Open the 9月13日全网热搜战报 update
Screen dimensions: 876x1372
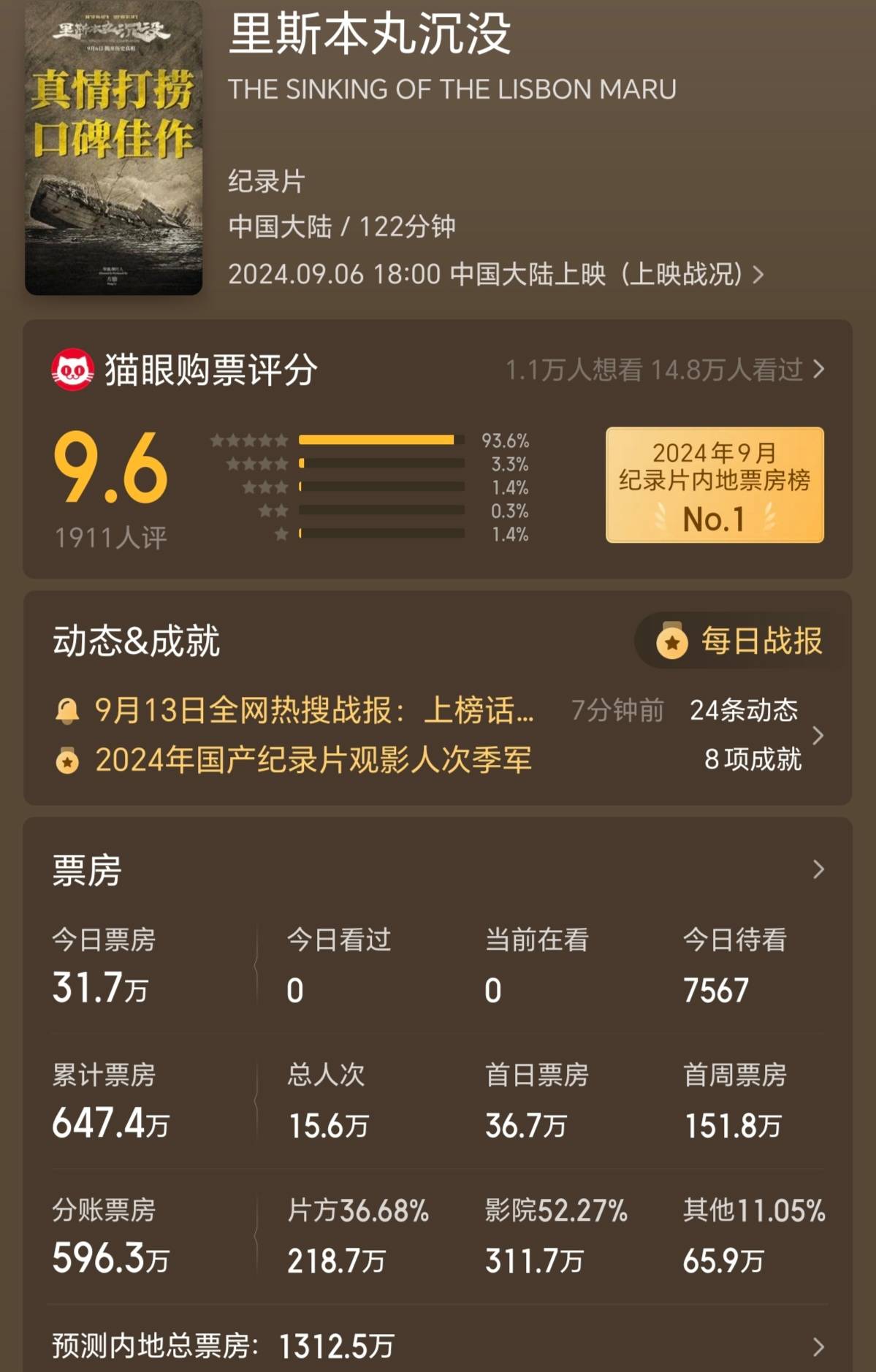point(314,710)
